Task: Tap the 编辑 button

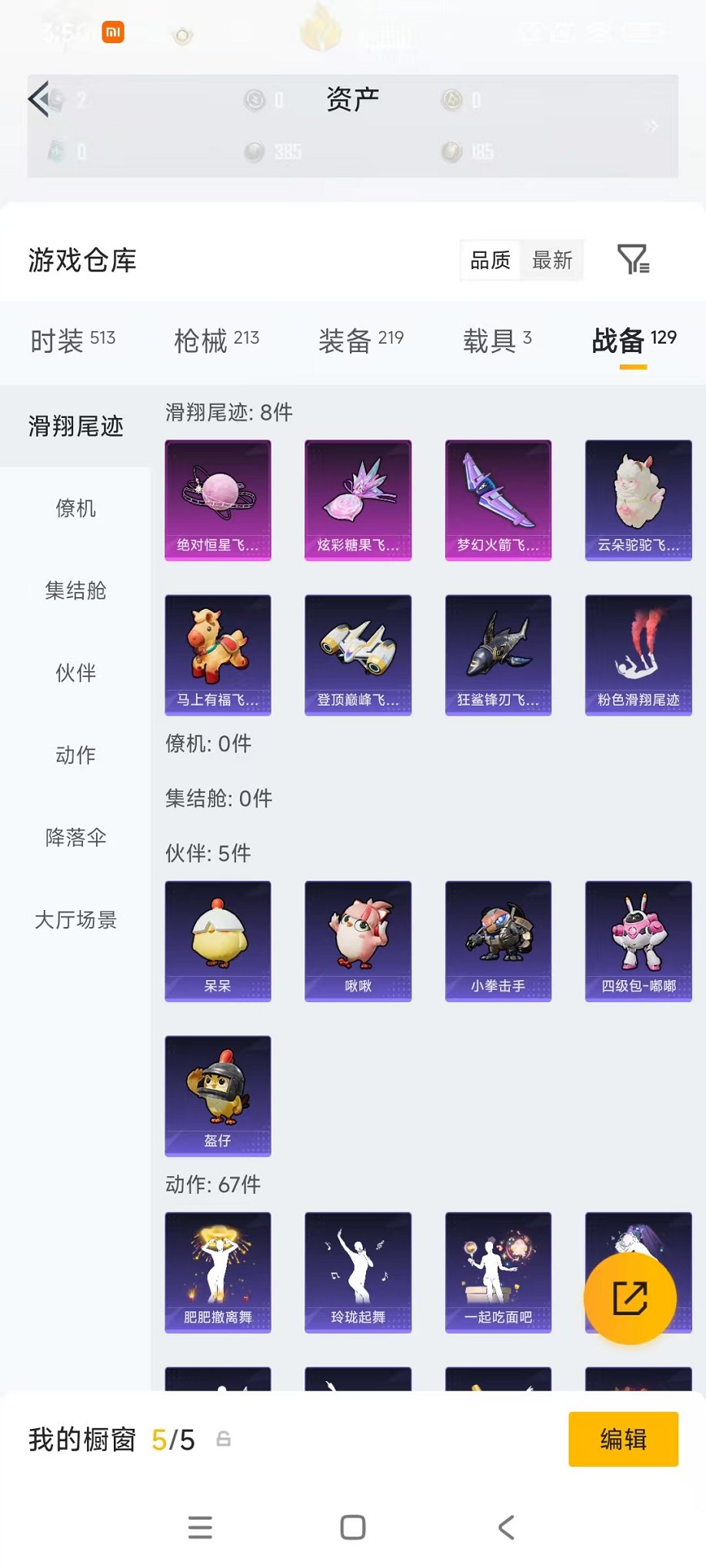Action: [623, 1438]
